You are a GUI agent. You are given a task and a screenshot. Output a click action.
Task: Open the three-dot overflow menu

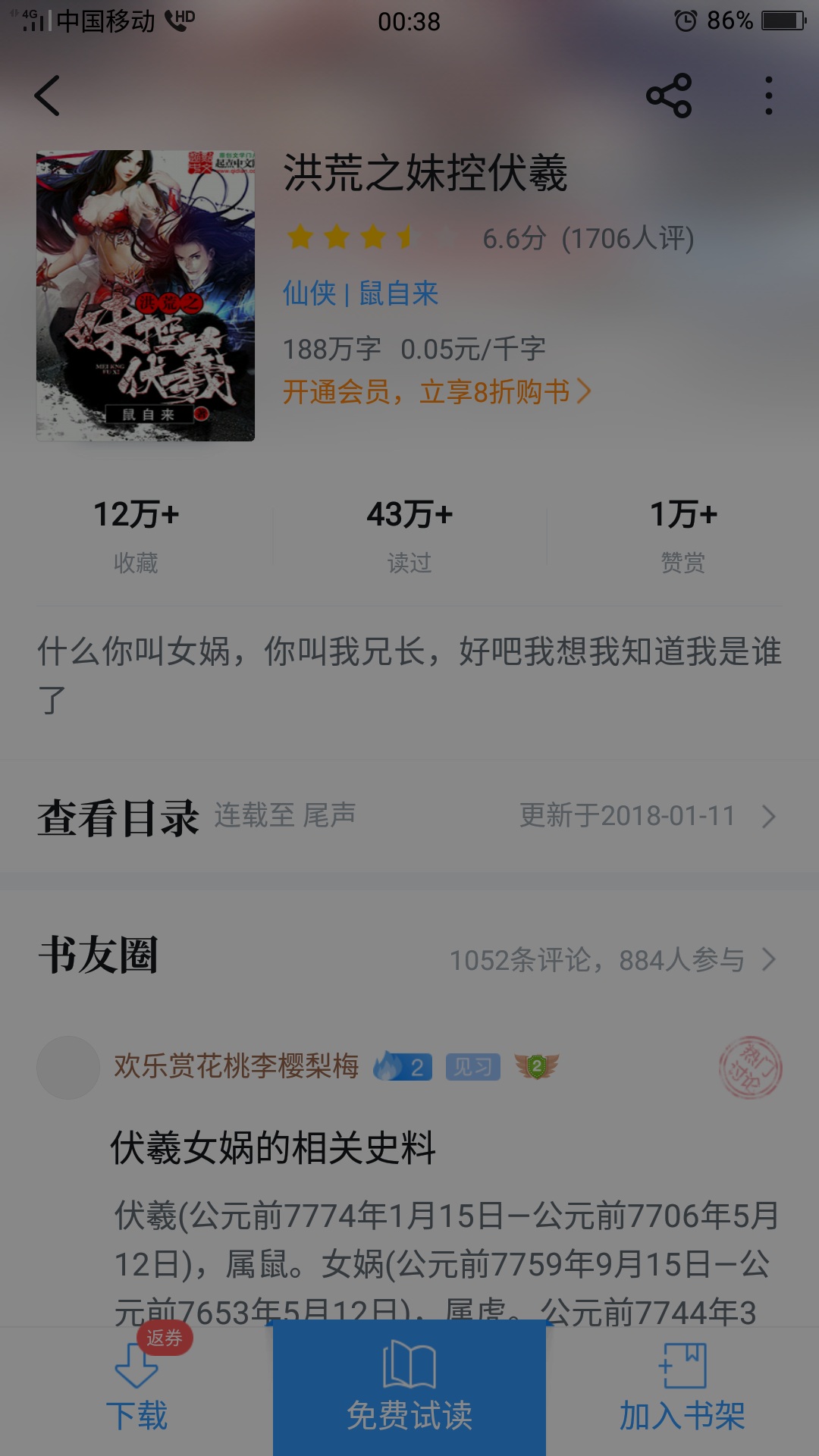click(769, 96)
